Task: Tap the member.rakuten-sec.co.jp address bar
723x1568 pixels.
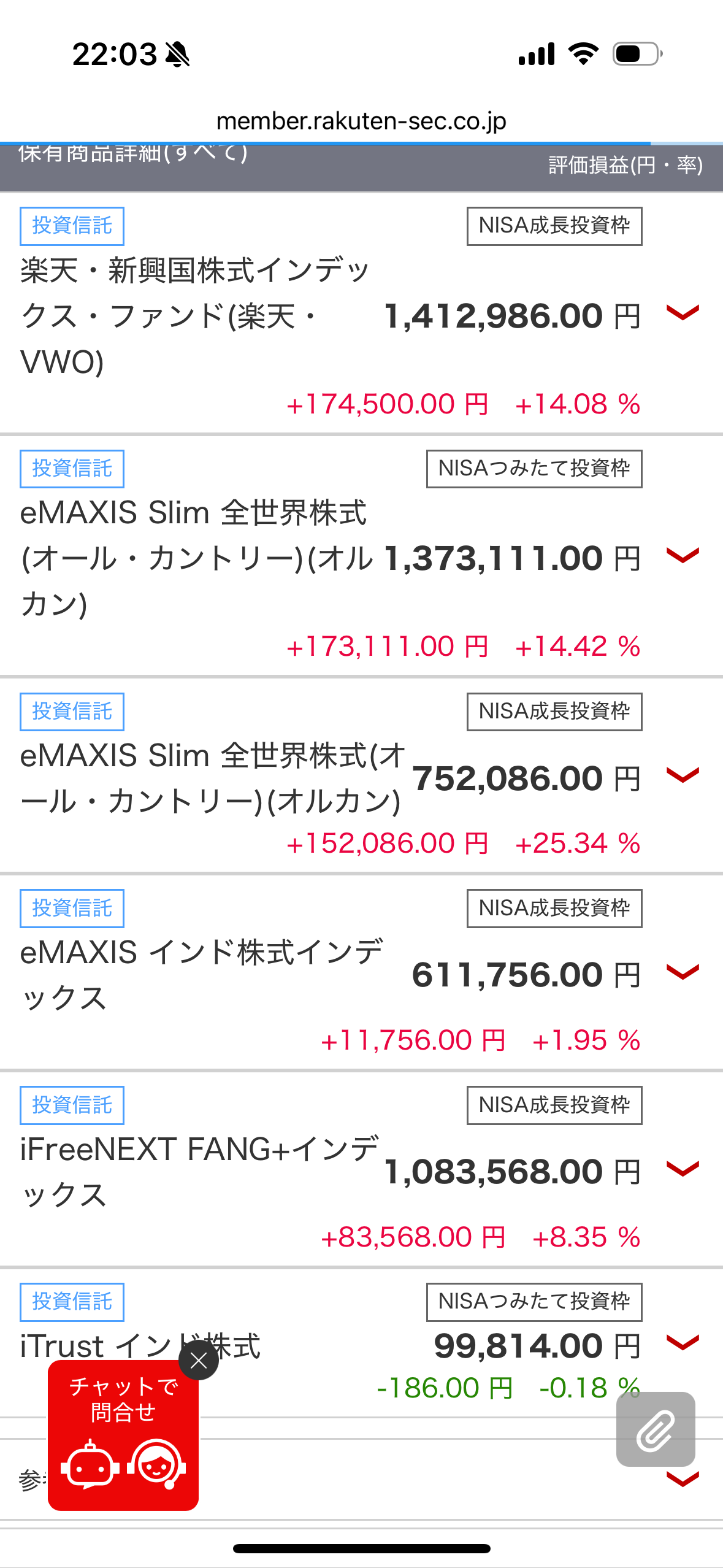Action: pyautogui.click(x=361, y=121)
